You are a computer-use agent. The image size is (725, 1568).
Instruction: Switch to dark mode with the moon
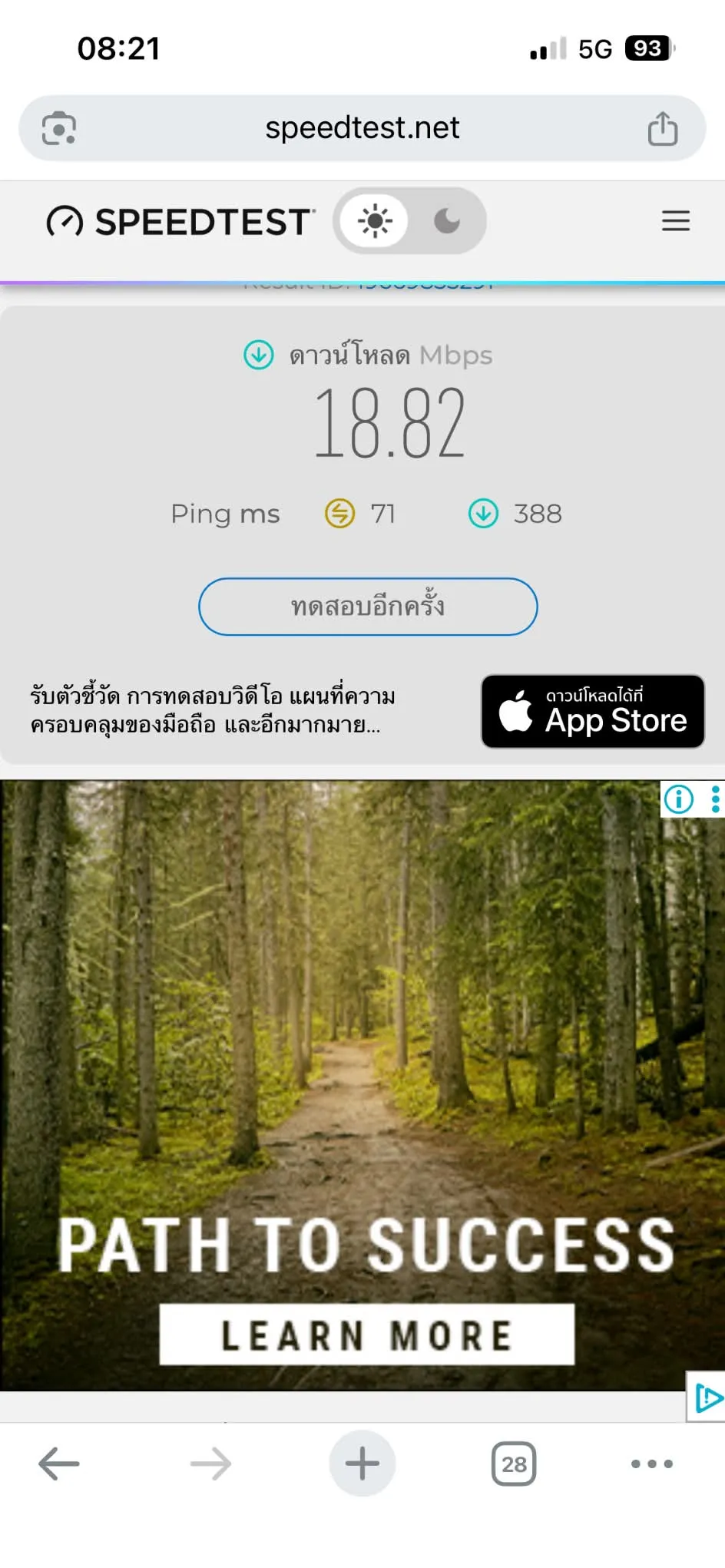447,221
